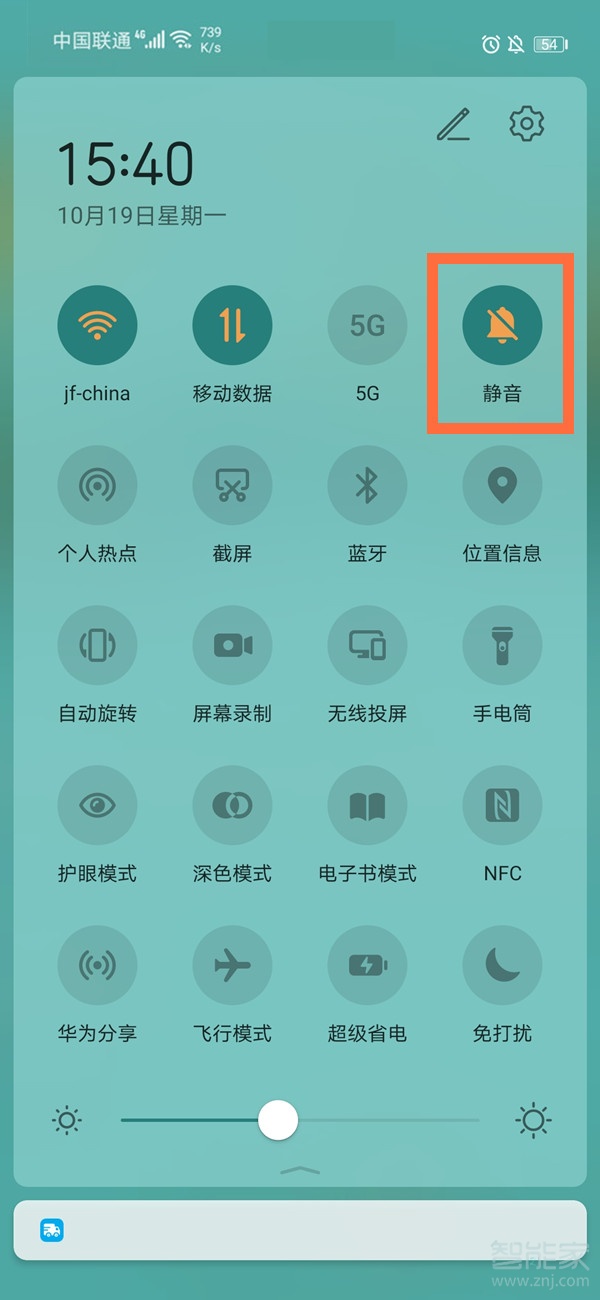
Task: Enable airplane mode (飞行模式)
Action: pyautogui.click(x=232, y=965)
